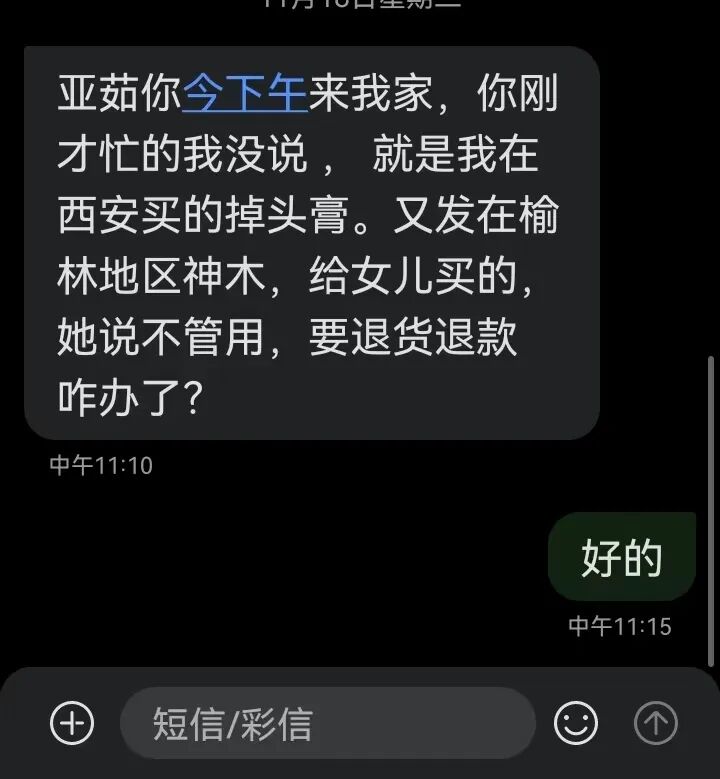Tap the plus icon to add attachment
The height and width of the screenshot is (779, 720).
pyautogui.click(x=72, y=722)
